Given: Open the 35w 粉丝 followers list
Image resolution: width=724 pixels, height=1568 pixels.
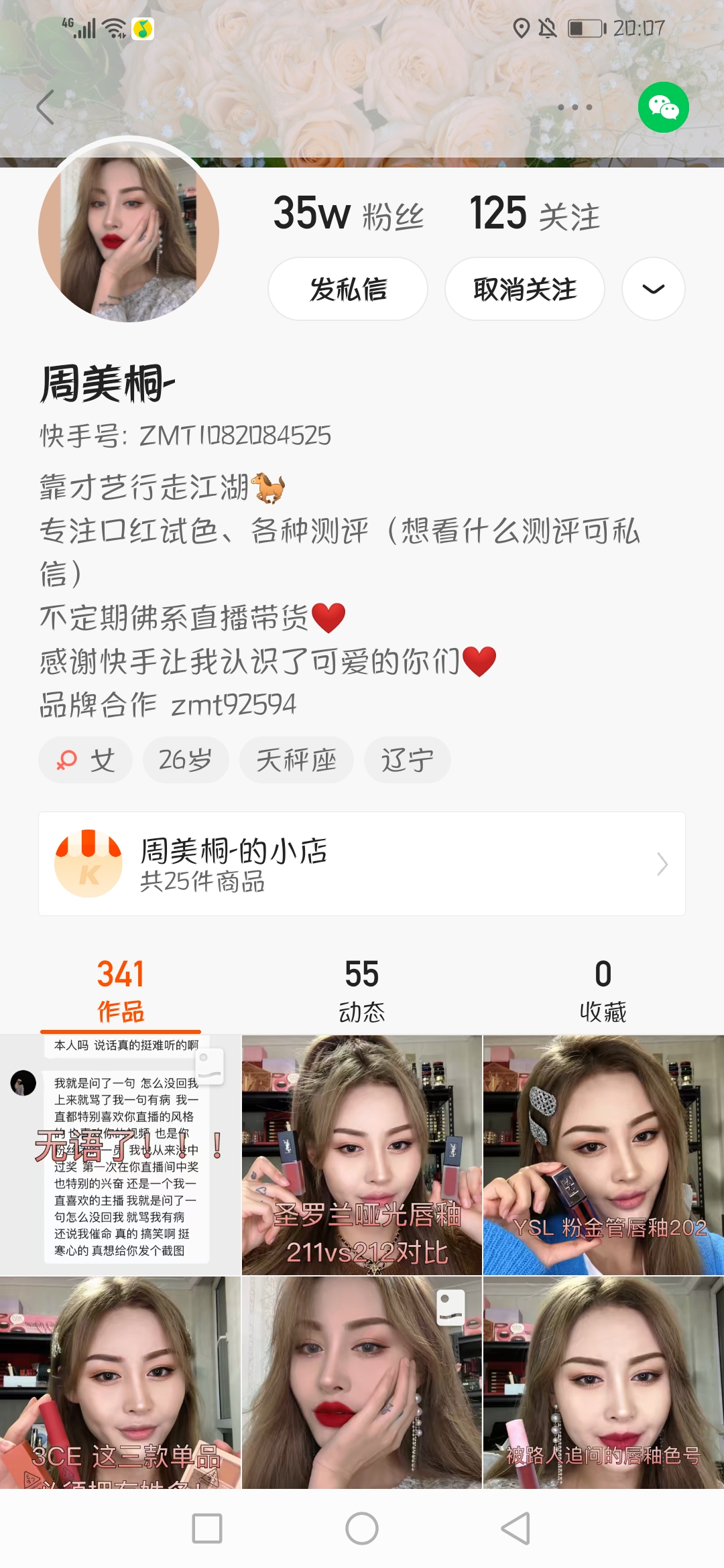Looking at the screenshot, I should click(349, 214).
